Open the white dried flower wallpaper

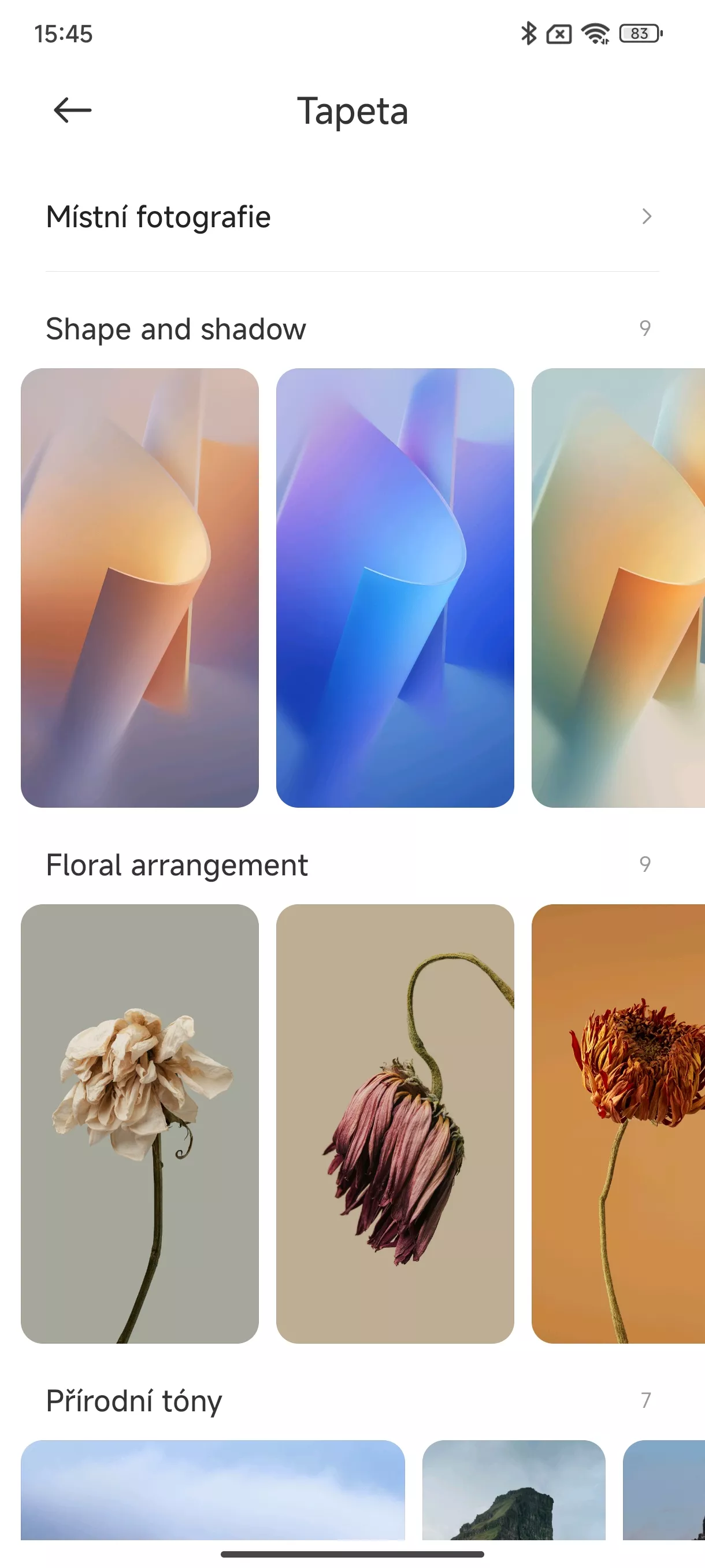pos(140,1123)
